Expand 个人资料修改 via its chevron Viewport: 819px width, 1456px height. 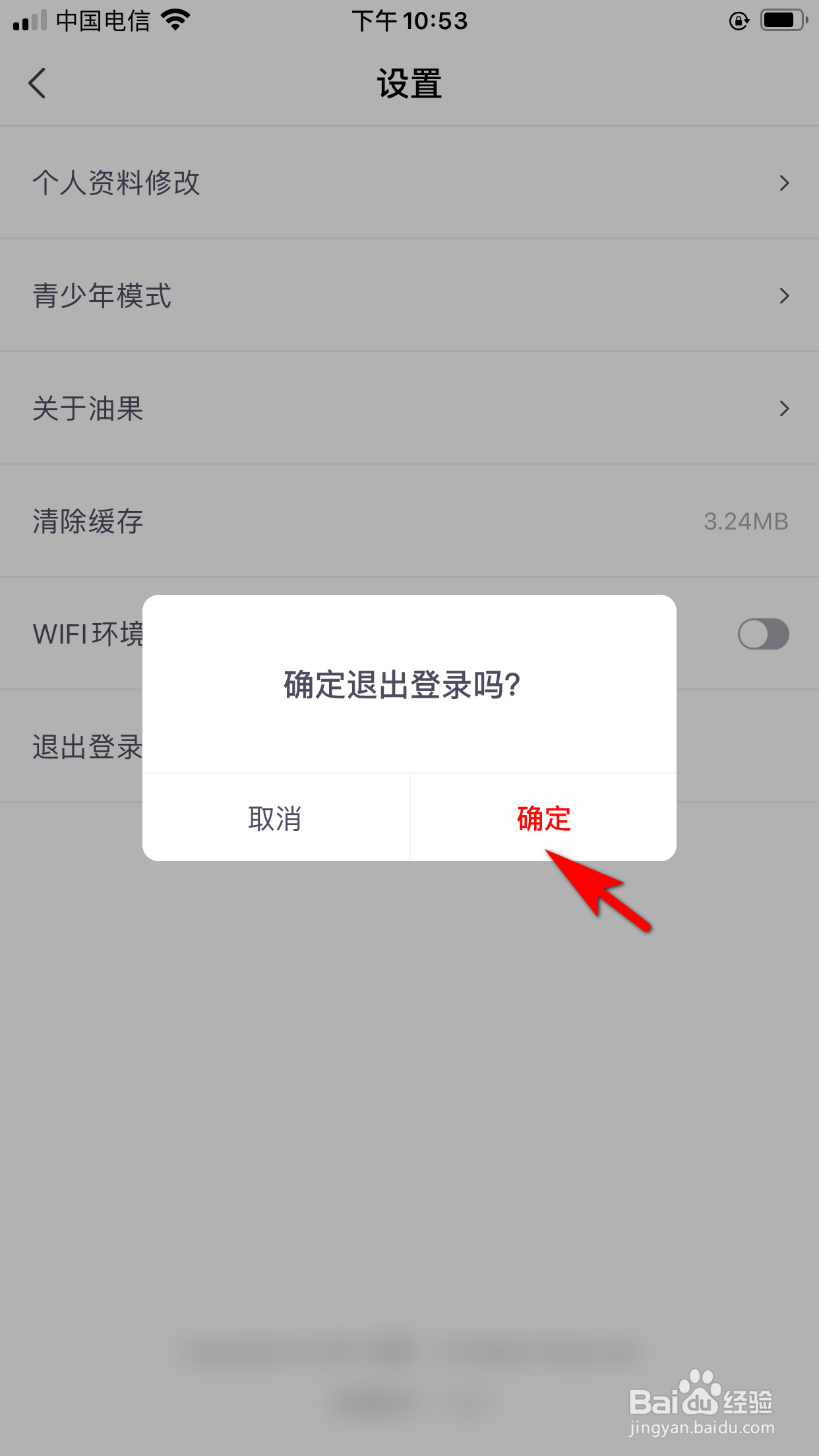point(785,183)
